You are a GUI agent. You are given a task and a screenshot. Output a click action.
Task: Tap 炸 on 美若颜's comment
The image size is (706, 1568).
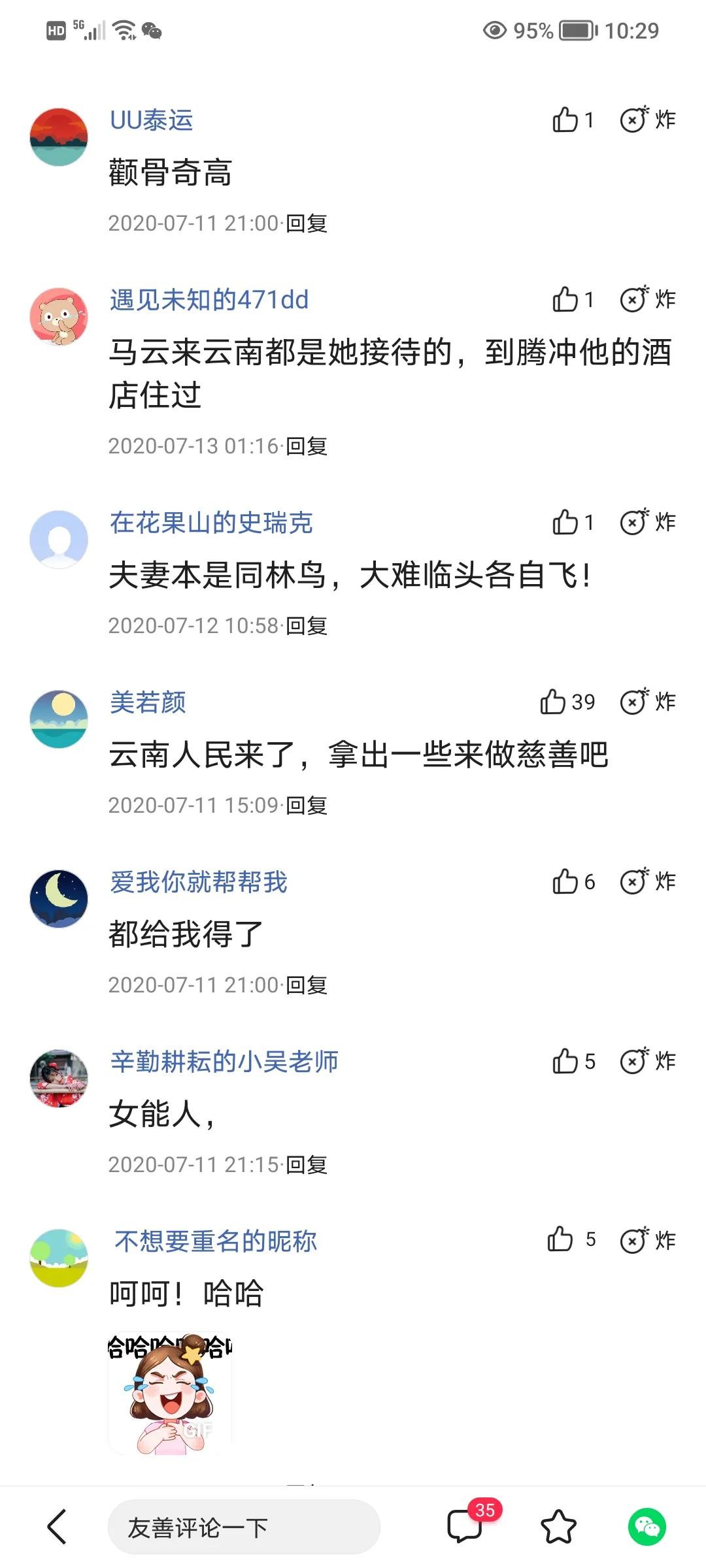(648, 702)
